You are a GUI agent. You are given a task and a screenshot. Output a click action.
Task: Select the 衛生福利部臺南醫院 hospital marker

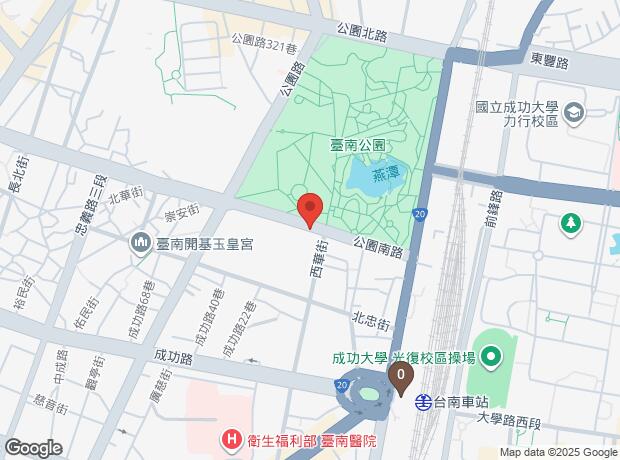(x=232, y=441)
